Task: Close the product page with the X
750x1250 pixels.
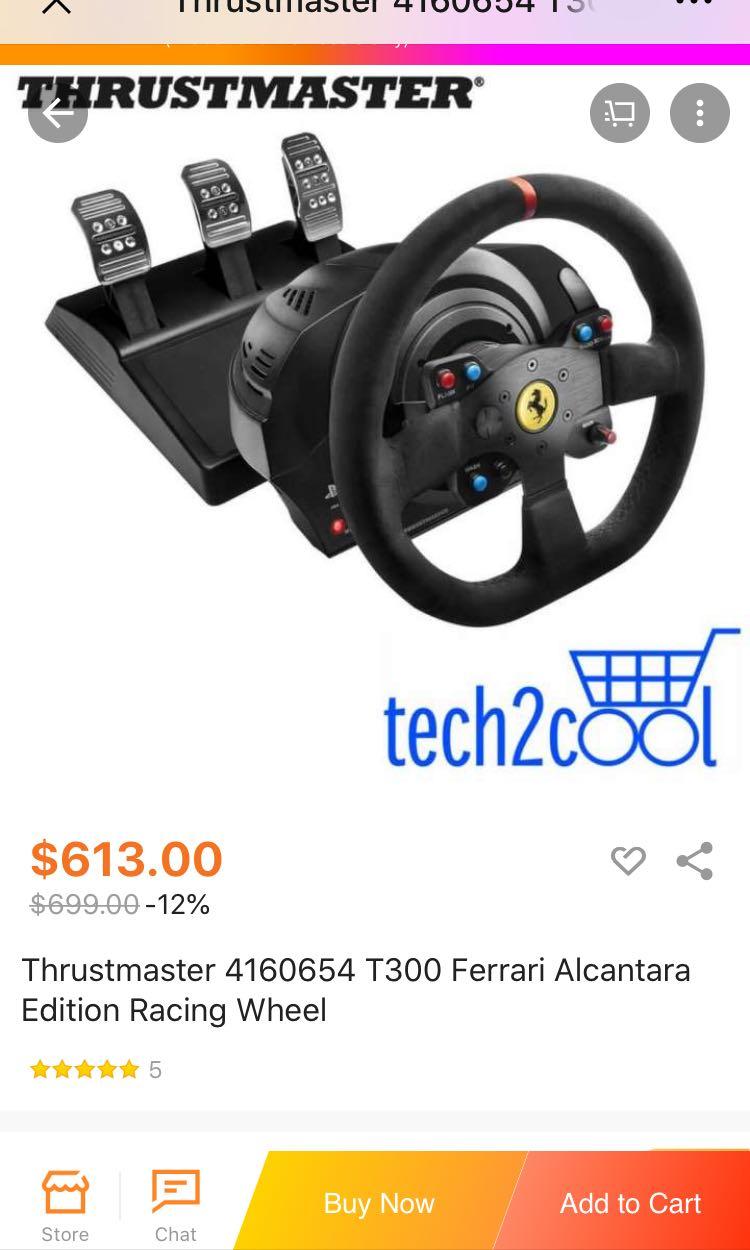Action: tap(55, 5)
